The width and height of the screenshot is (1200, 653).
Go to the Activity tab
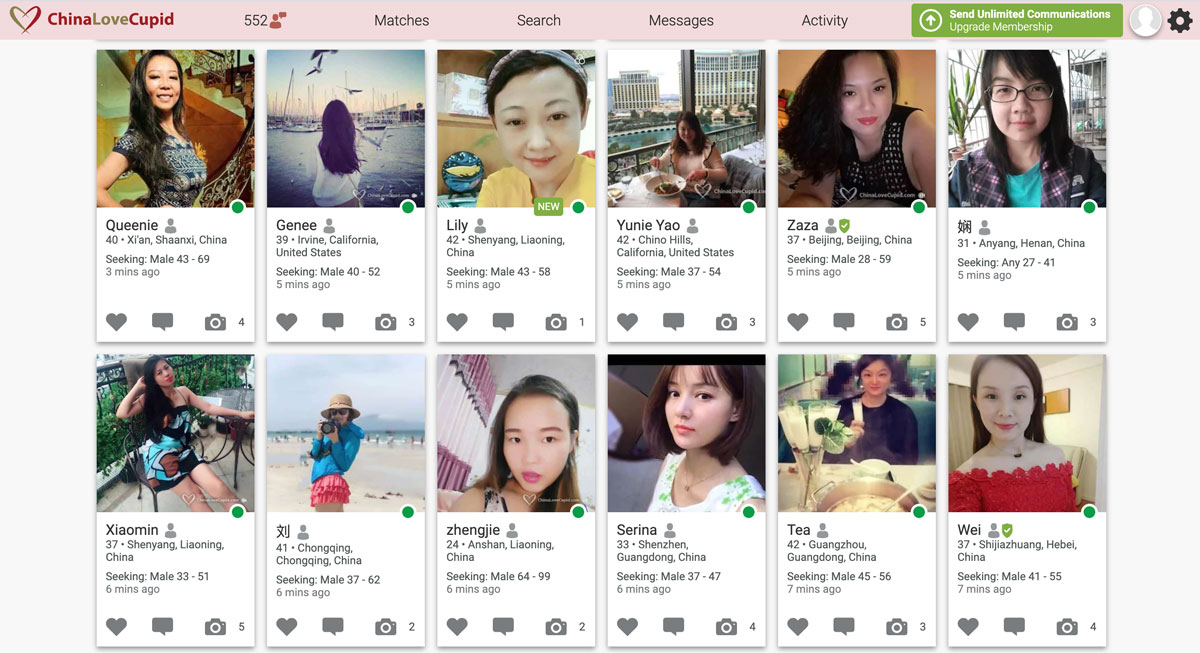click(x=824, y=20)
